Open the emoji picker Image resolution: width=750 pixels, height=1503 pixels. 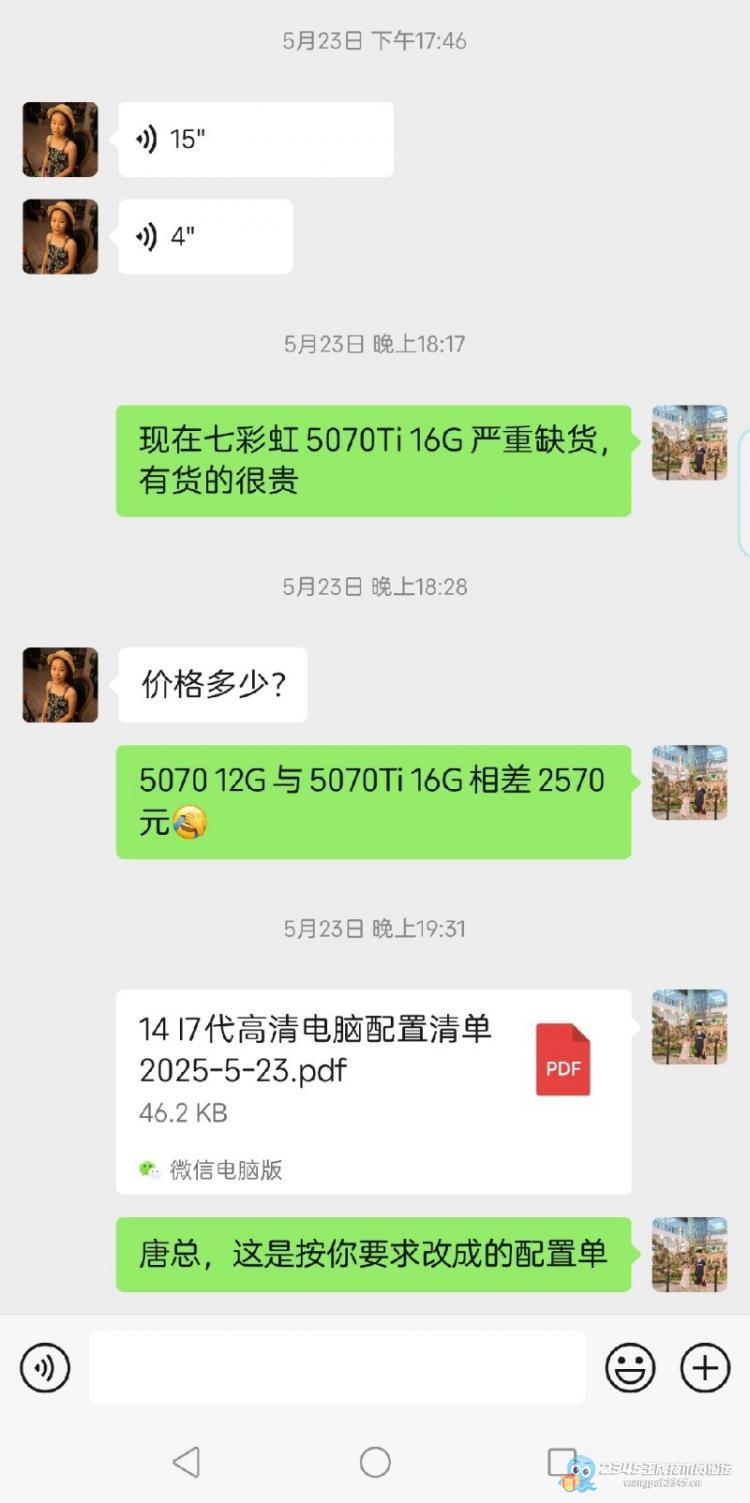click(630, 1368)
